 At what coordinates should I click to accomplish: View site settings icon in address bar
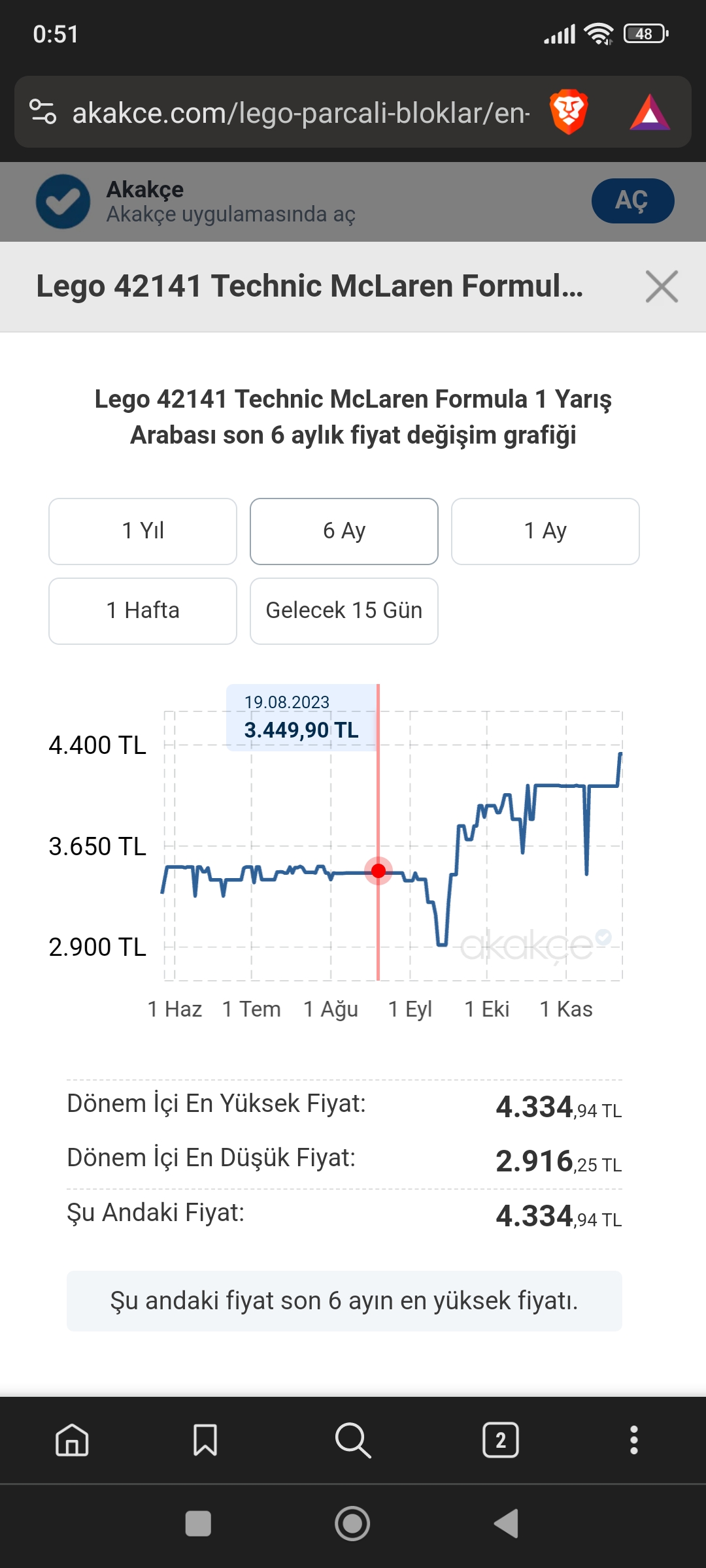43,112
